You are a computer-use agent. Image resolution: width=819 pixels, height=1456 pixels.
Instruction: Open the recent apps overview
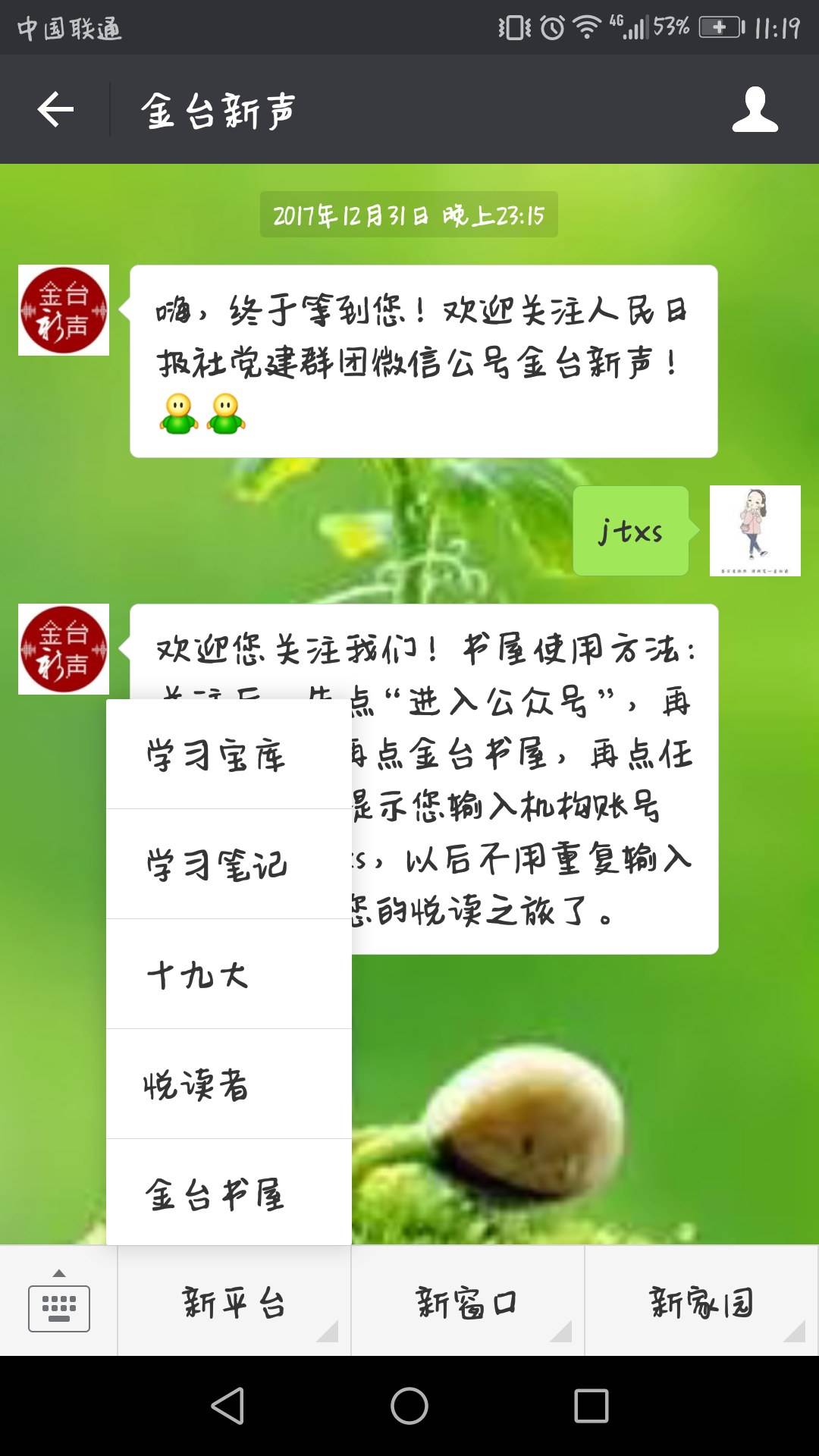click(591, 1406)
